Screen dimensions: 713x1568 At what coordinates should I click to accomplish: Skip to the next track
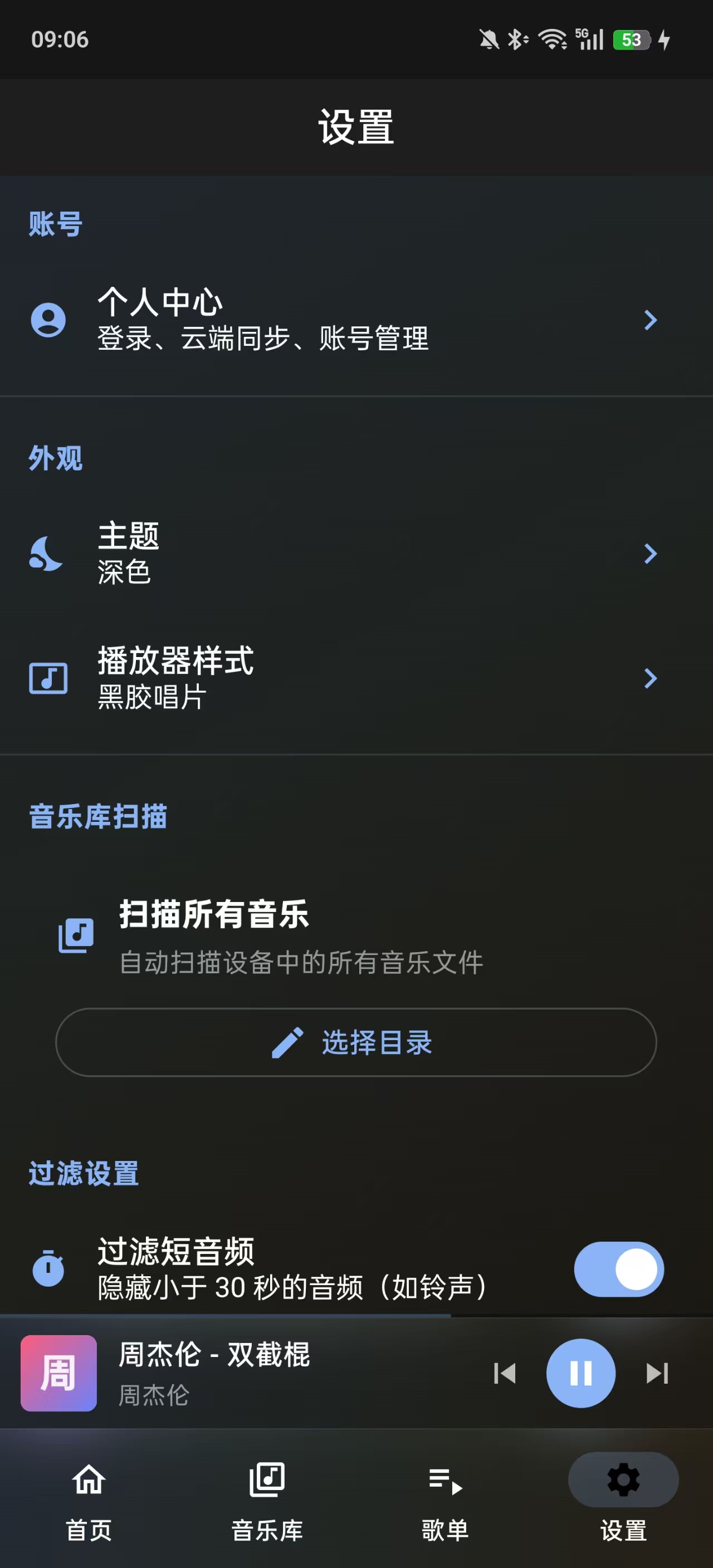pyautogui.click(x=657, y=1373)
